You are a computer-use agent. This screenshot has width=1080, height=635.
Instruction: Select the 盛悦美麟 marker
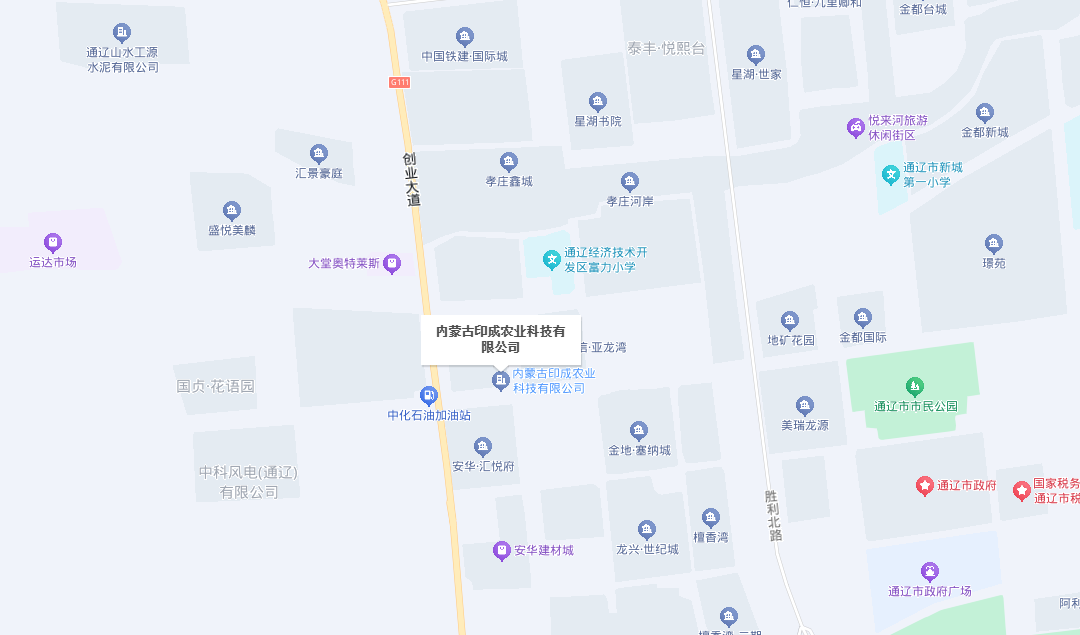coord(232,211)
